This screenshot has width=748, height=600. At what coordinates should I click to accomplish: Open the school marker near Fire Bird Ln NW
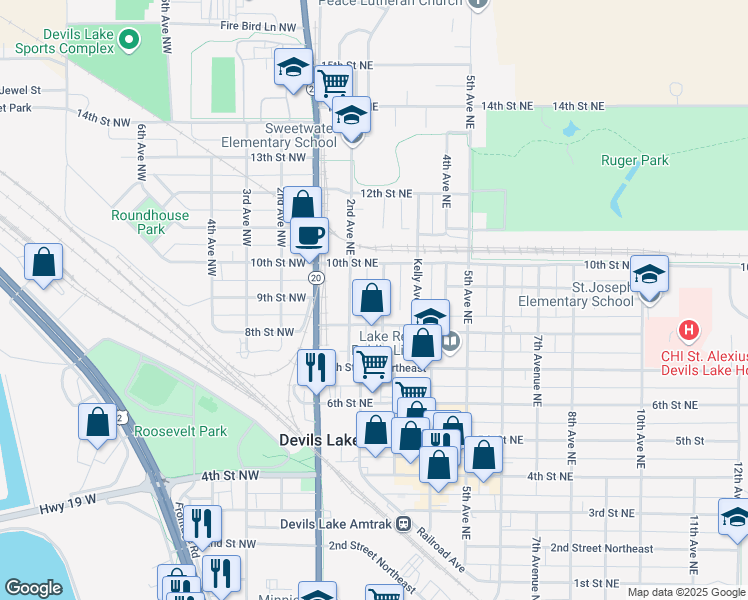(x=293, y=67)
